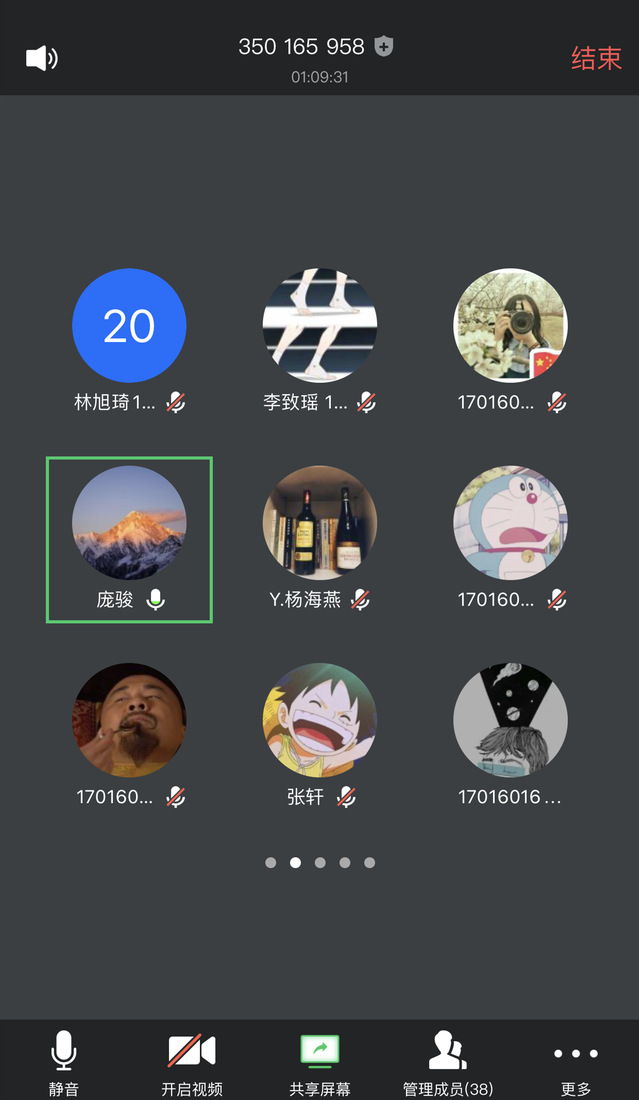Mute microphone with 静音
639x1100 pixels.
click(64, 1063)
